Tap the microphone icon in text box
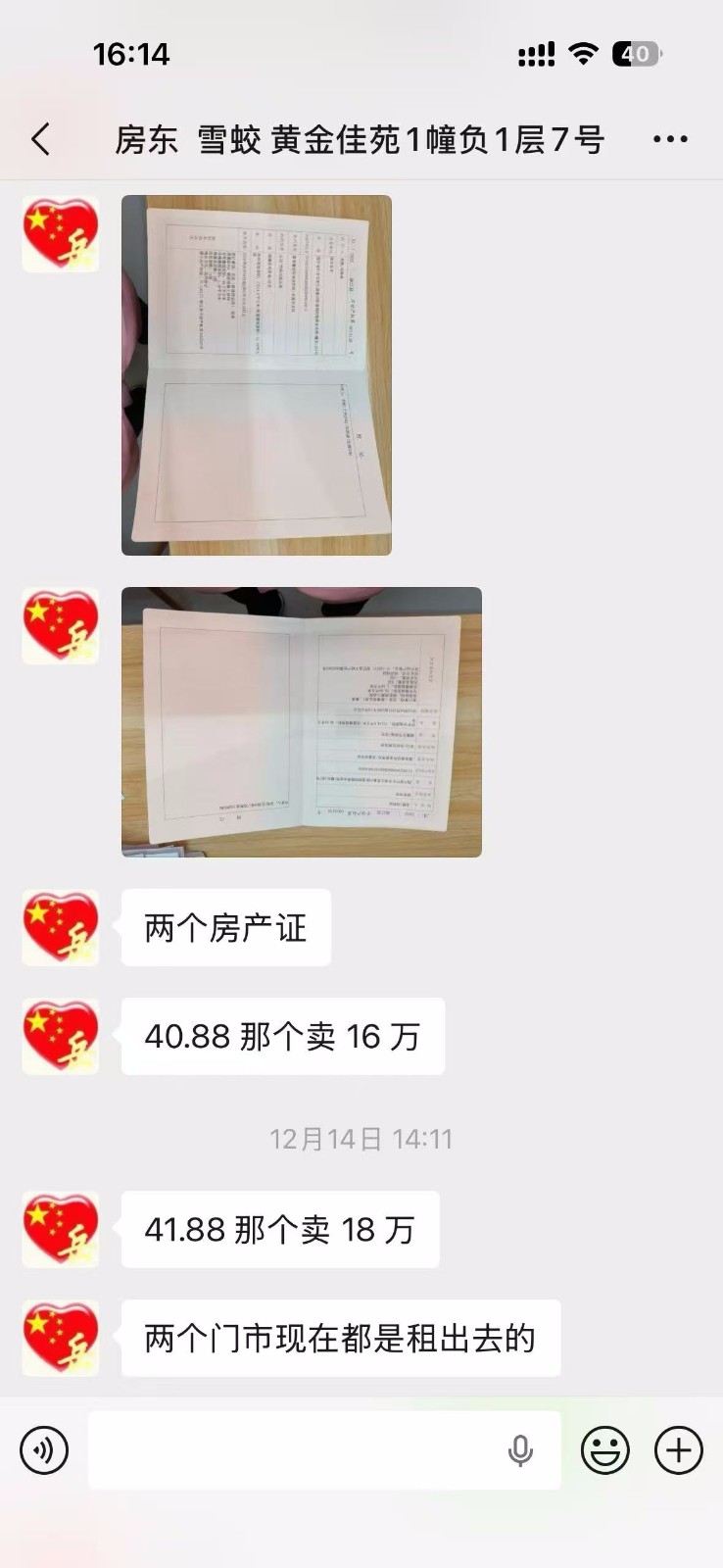The width and height of the screenshot is (723, 1568). tap(520, 1450)
